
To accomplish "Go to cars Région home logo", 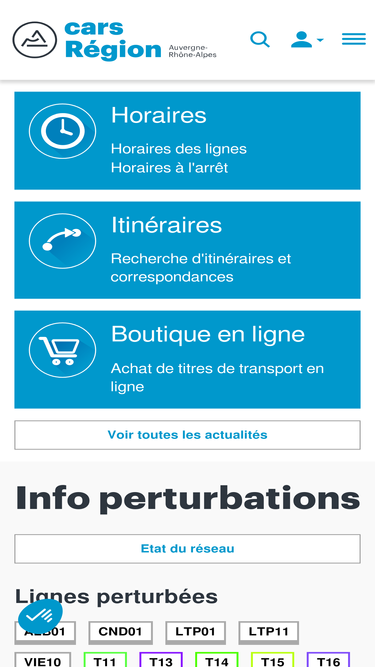I will [114, 40].
